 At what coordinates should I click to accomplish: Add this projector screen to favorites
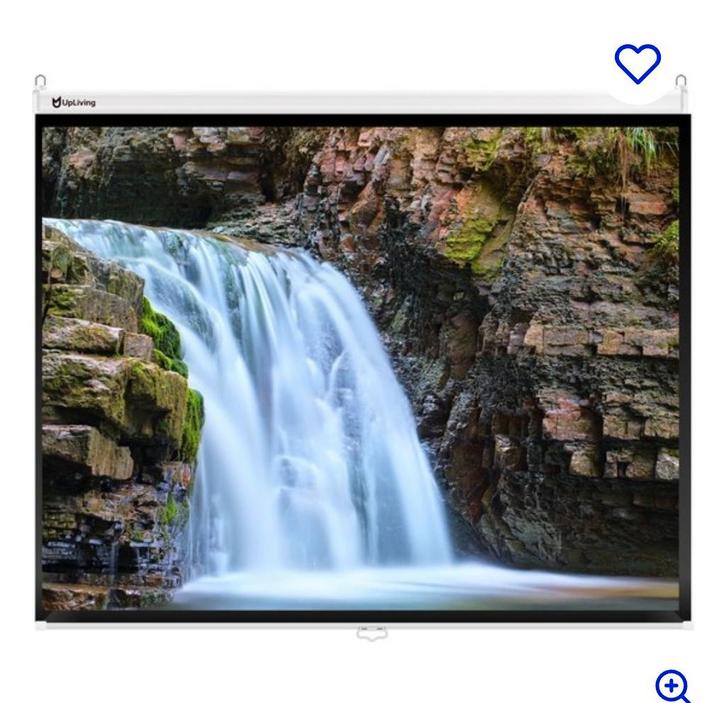tap(637, 64)
